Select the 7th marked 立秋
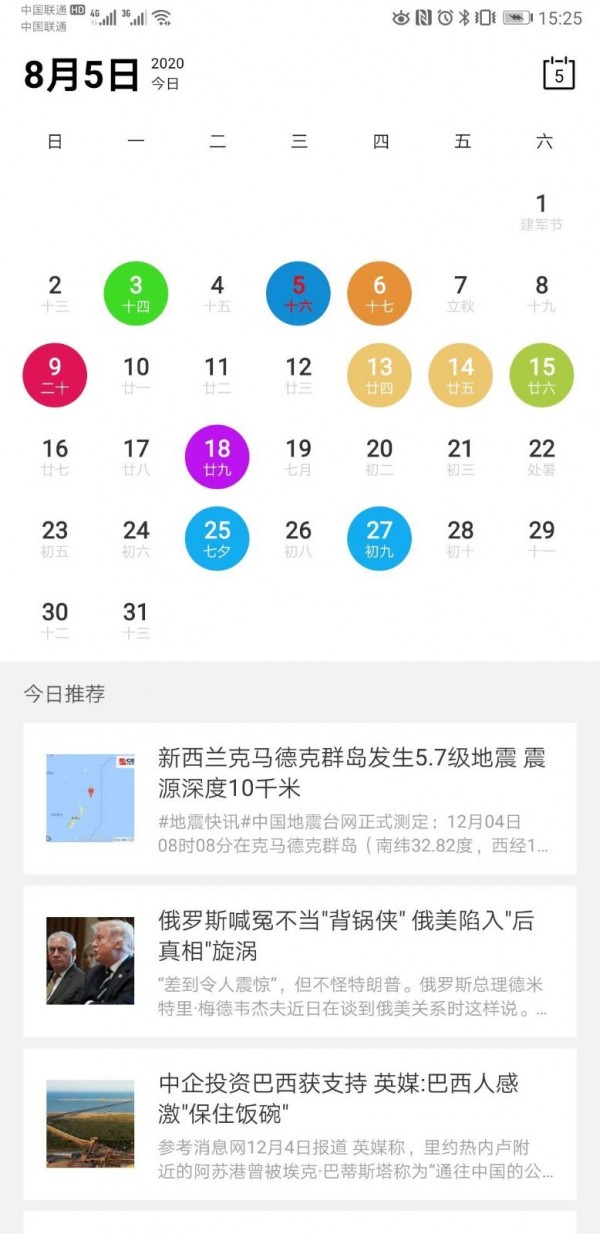 [x=460, y=294]
